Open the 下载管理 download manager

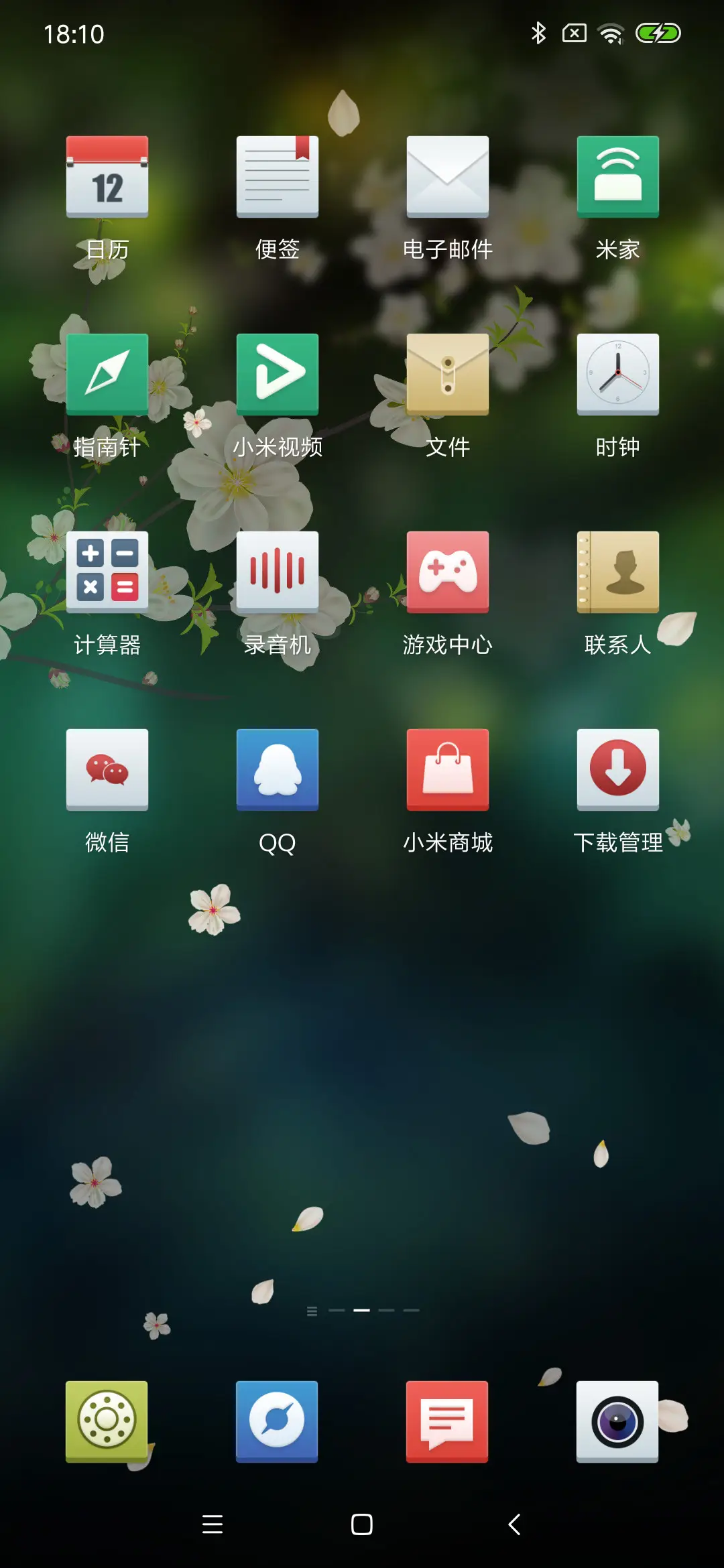click(617, 769)
